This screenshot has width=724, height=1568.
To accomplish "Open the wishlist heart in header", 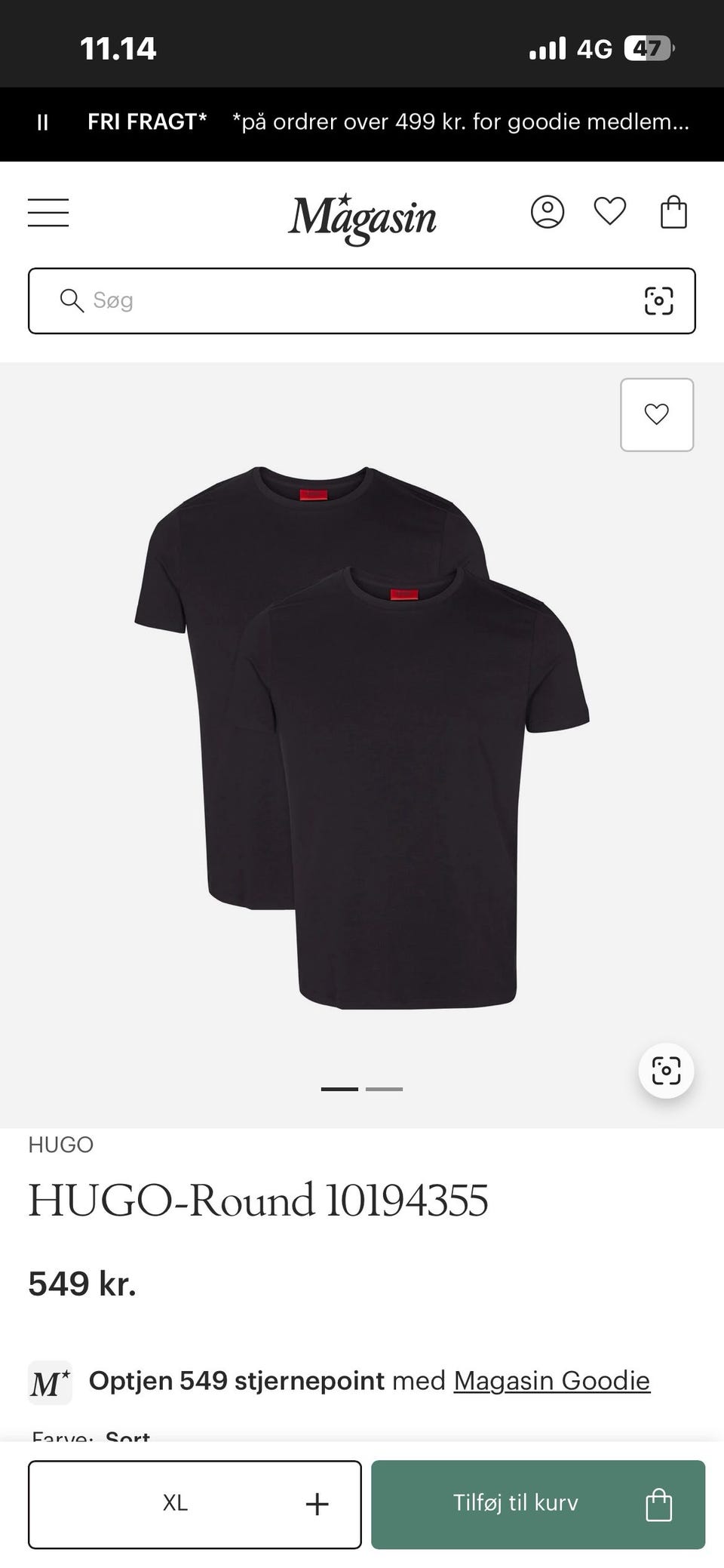I will coord(610,211).
